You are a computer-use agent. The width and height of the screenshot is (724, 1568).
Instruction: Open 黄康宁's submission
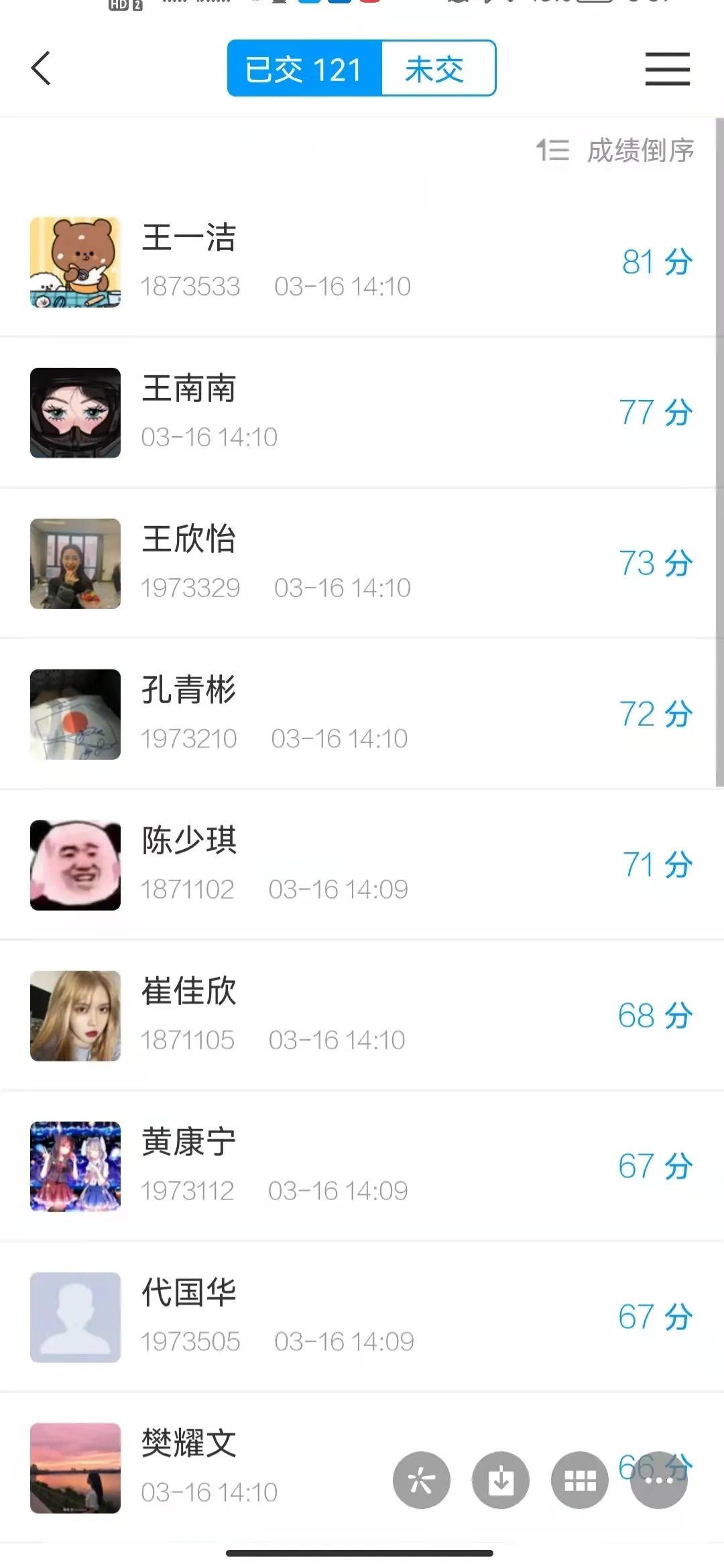click(x=362, y=1167)
